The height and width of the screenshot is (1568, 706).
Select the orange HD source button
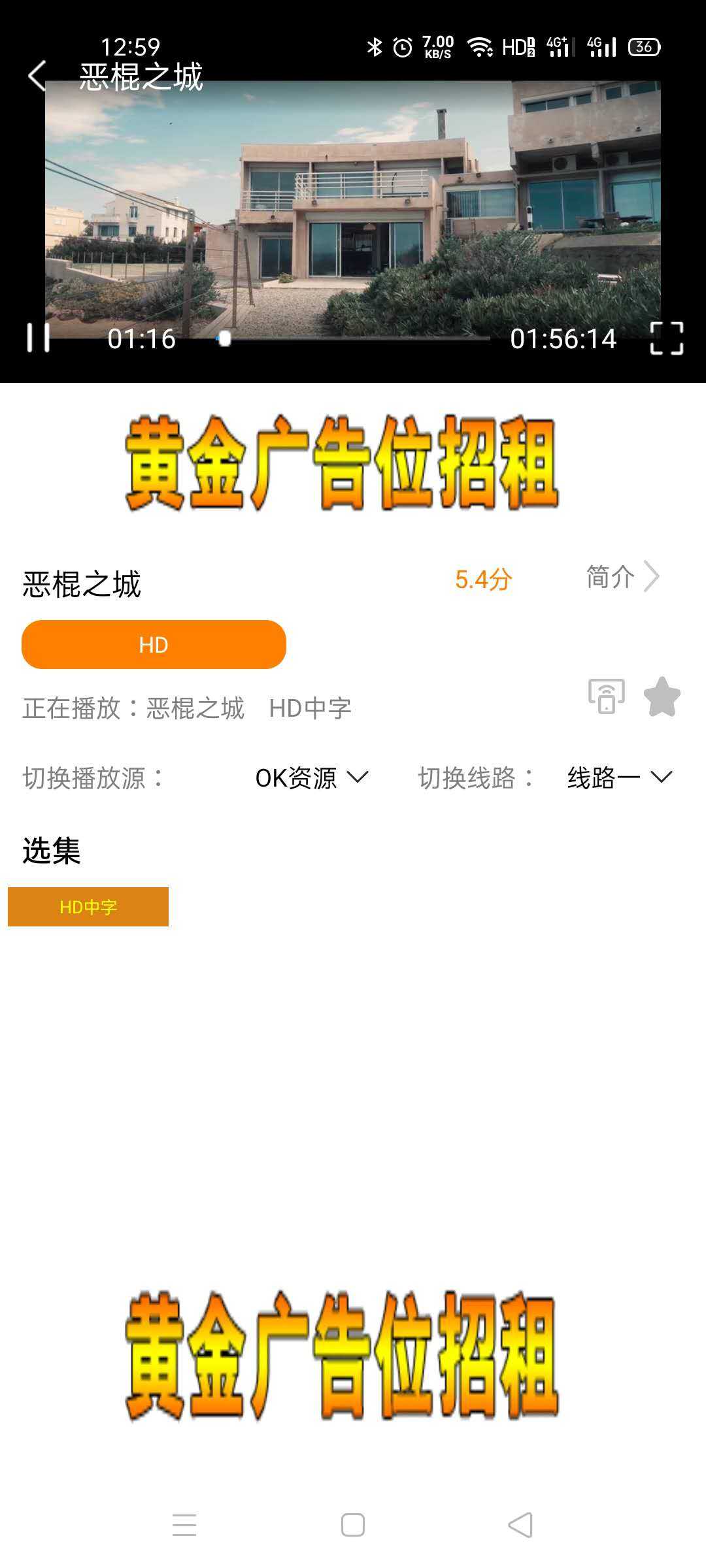(x=154, y=645)
